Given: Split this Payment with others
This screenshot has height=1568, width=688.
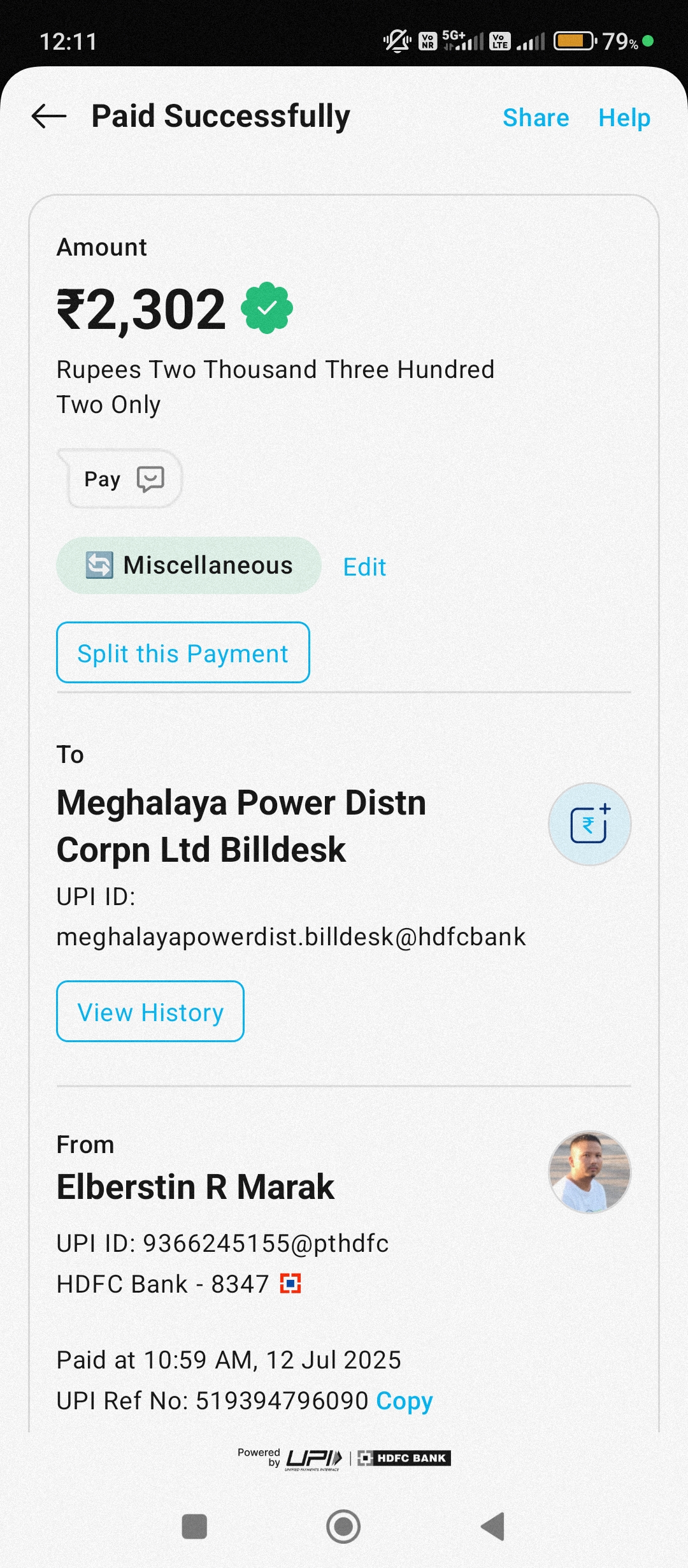Looking at the screenshot, I should (x=183, y=653).
